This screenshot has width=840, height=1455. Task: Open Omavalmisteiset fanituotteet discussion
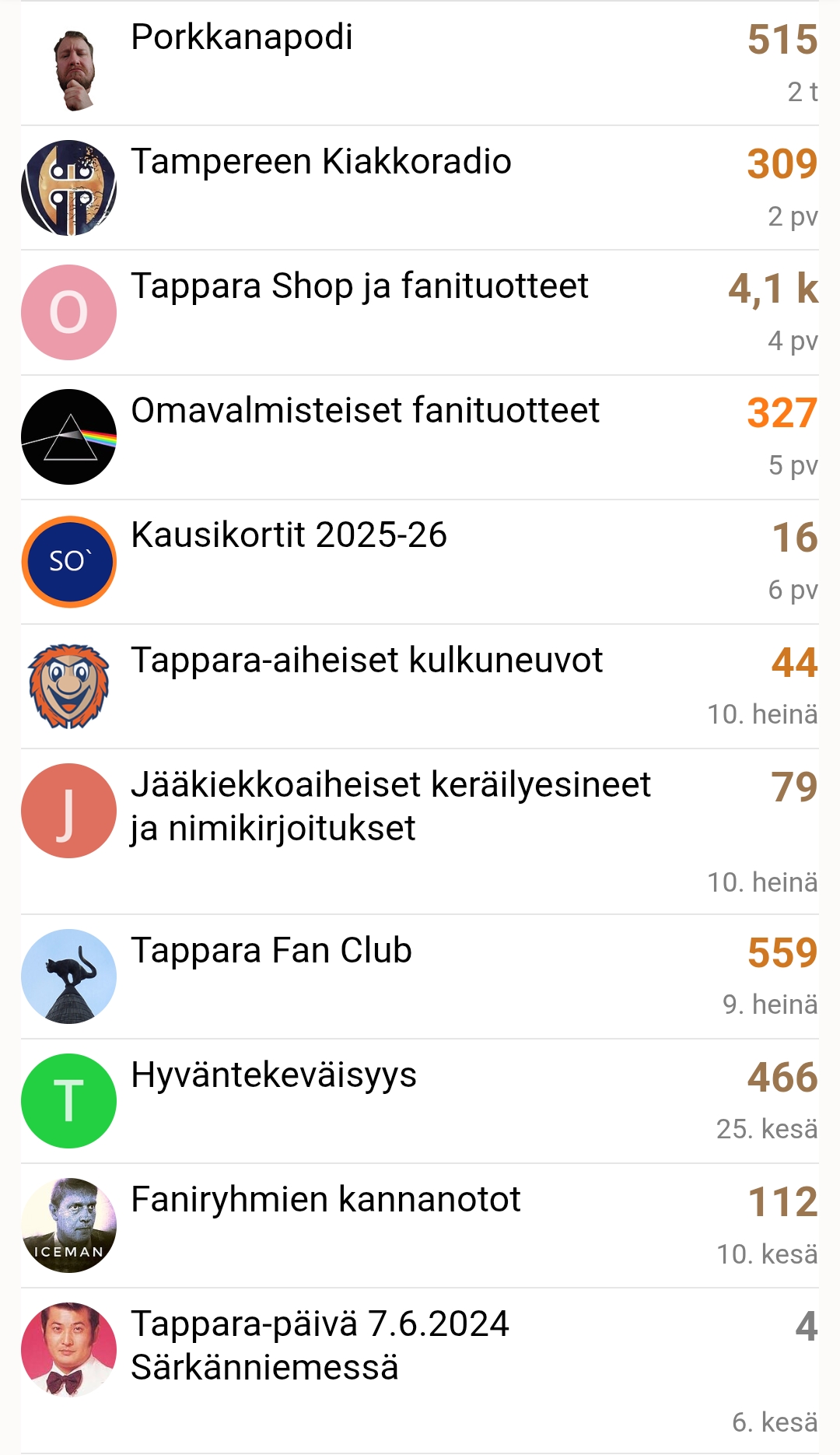365,411
